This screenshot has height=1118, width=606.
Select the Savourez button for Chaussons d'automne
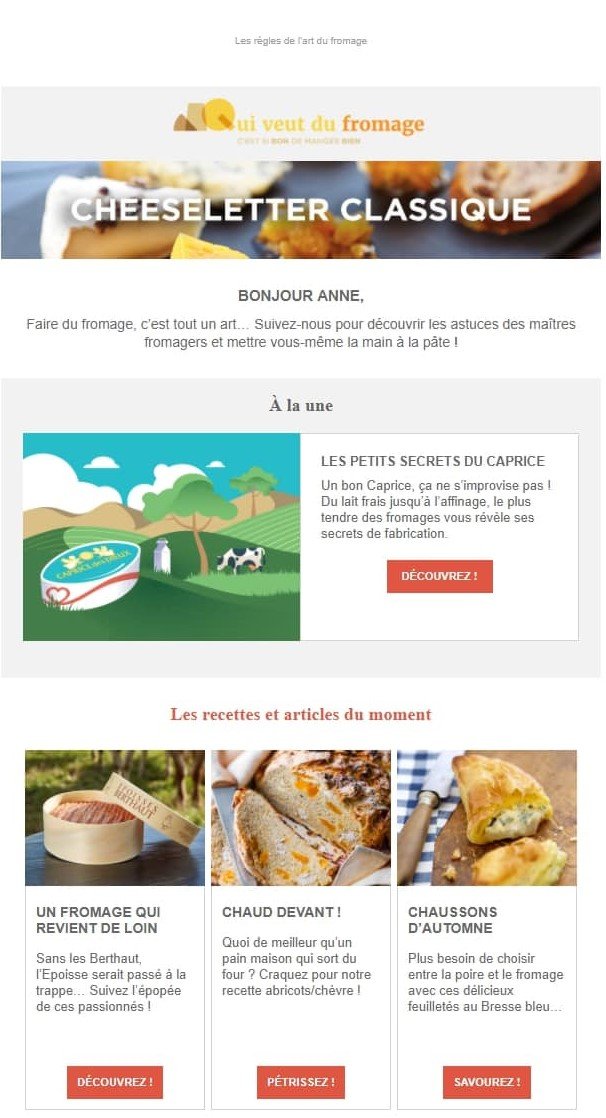[487, 1082]
